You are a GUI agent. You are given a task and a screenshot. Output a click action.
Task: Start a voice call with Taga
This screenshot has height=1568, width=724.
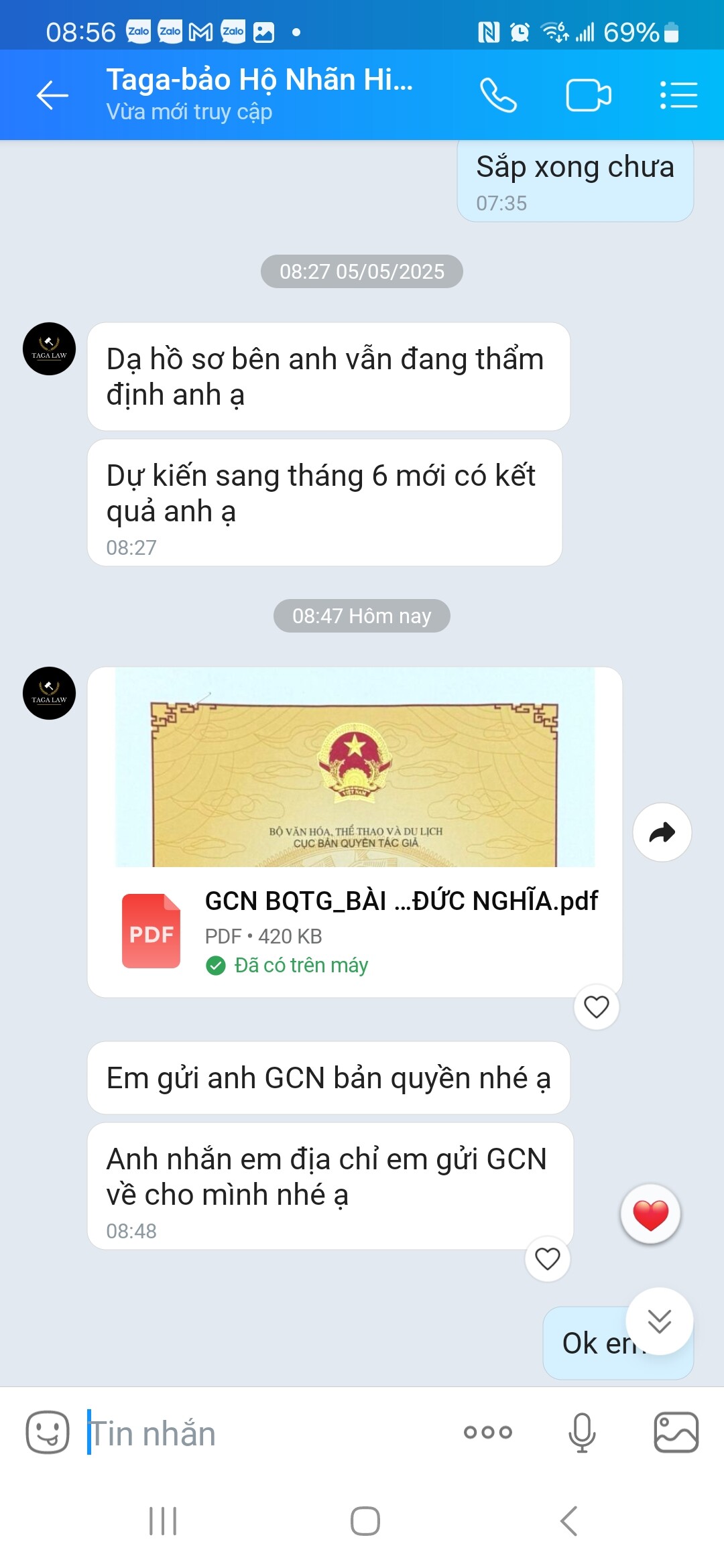498,95
